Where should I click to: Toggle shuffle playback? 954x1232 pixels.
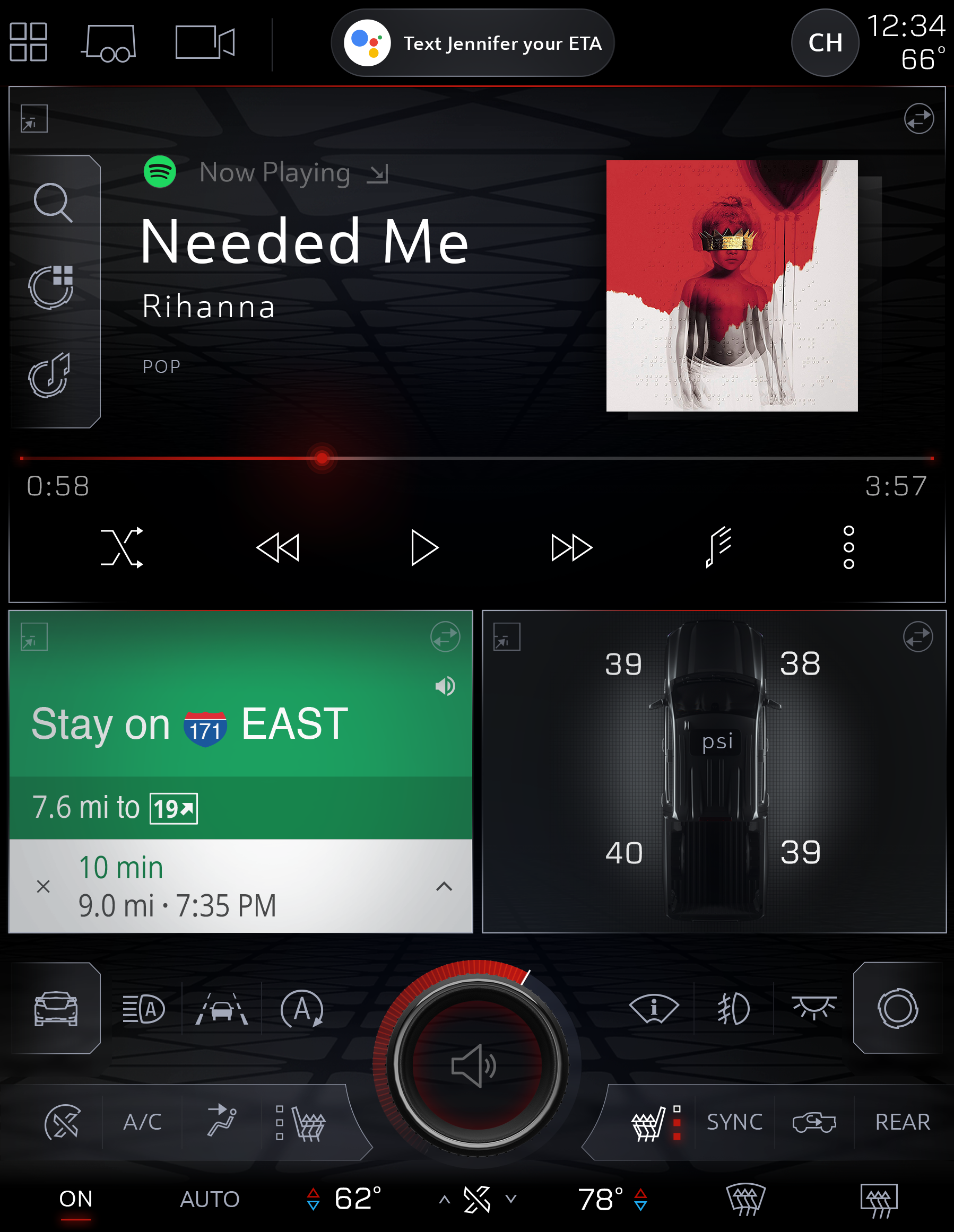coord(122,548)
